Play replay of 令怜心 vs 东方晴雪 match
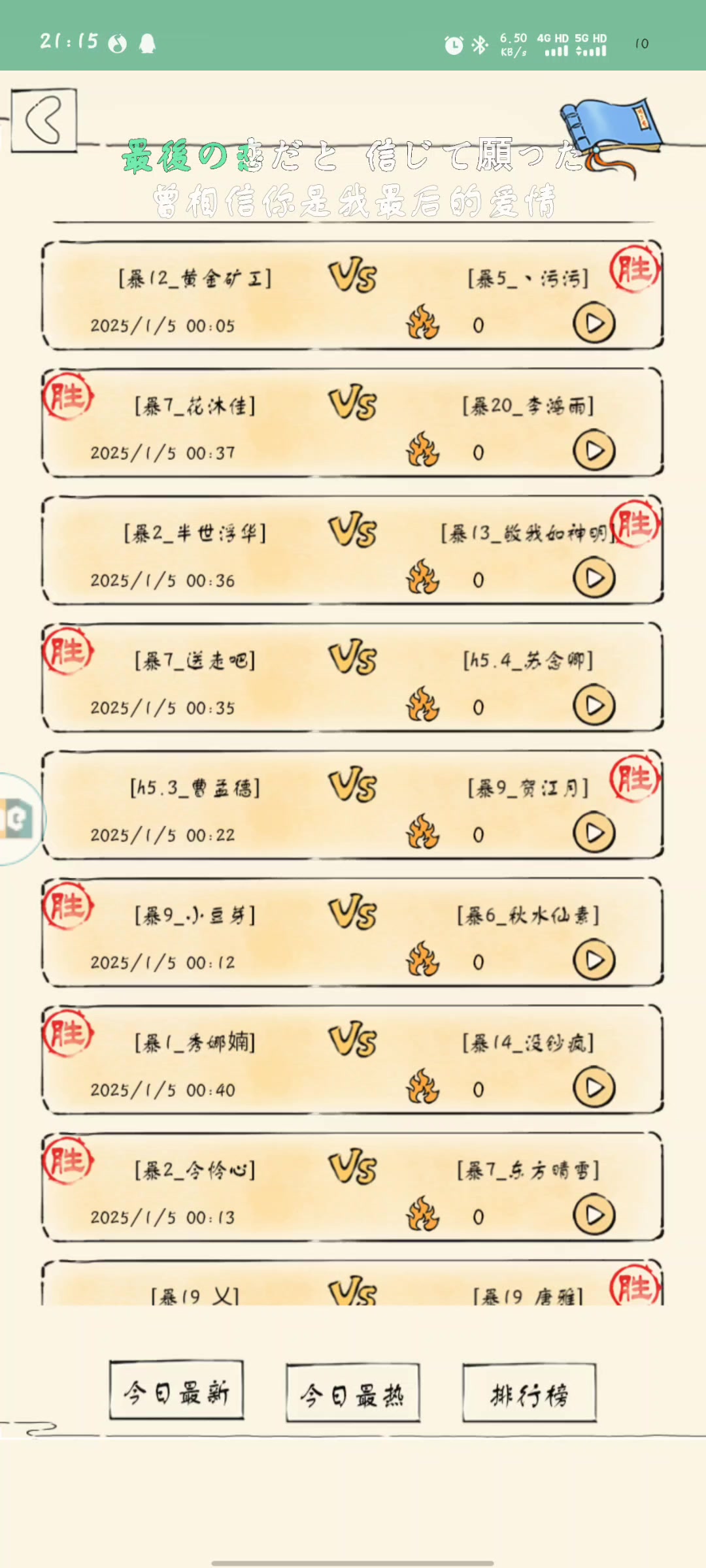Image resolution: width=706 pixels, height=1568 pixels. pos(594,1215)
